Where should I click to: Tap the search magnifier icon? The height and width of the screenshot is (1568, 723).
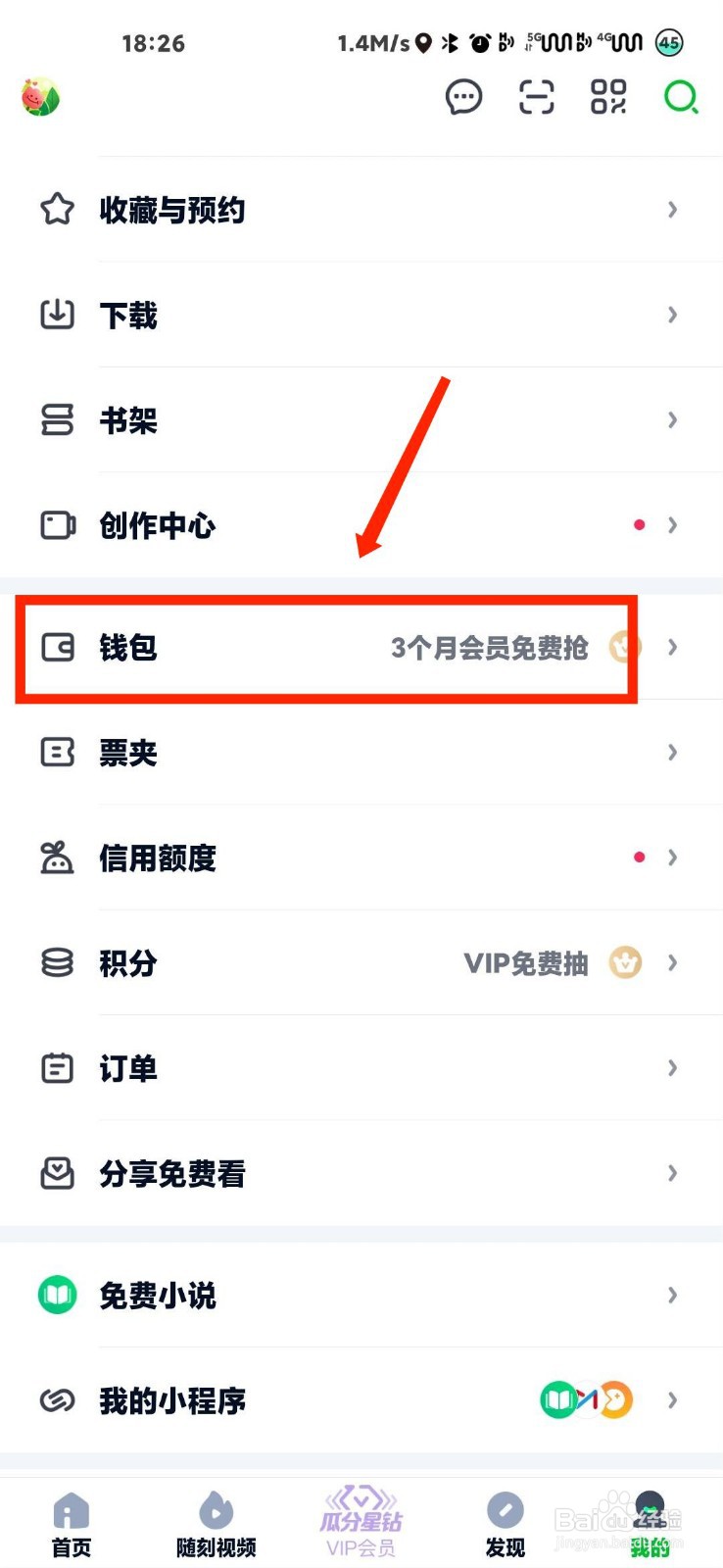(681, 97)
